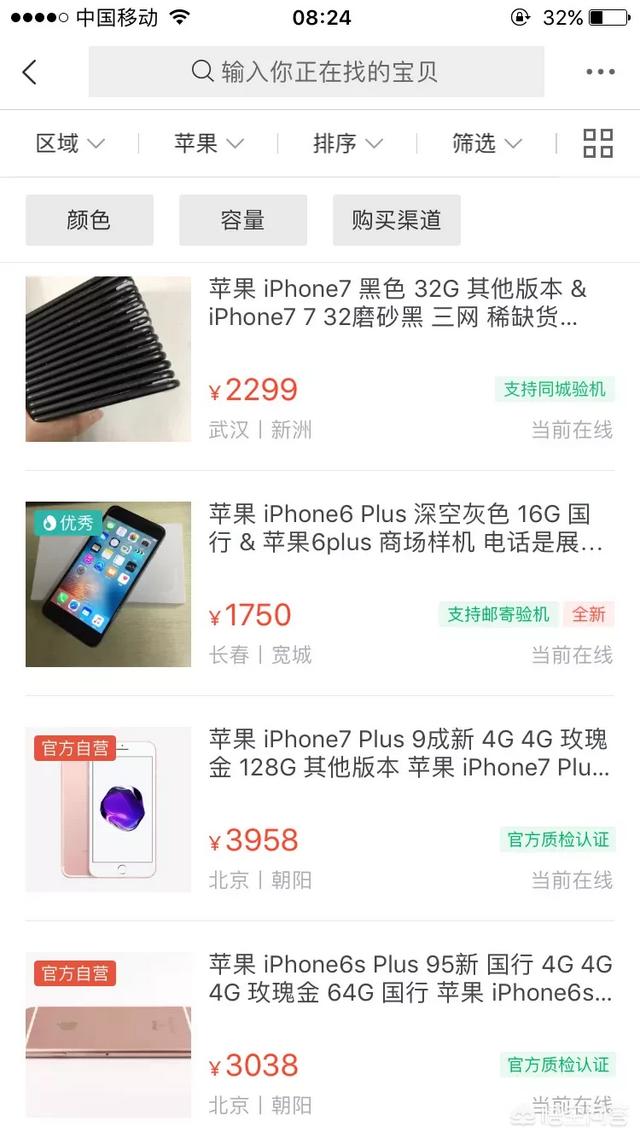Select the 颜色 color filter chip
Screen dimensions: 640x1138
point(89,220)
